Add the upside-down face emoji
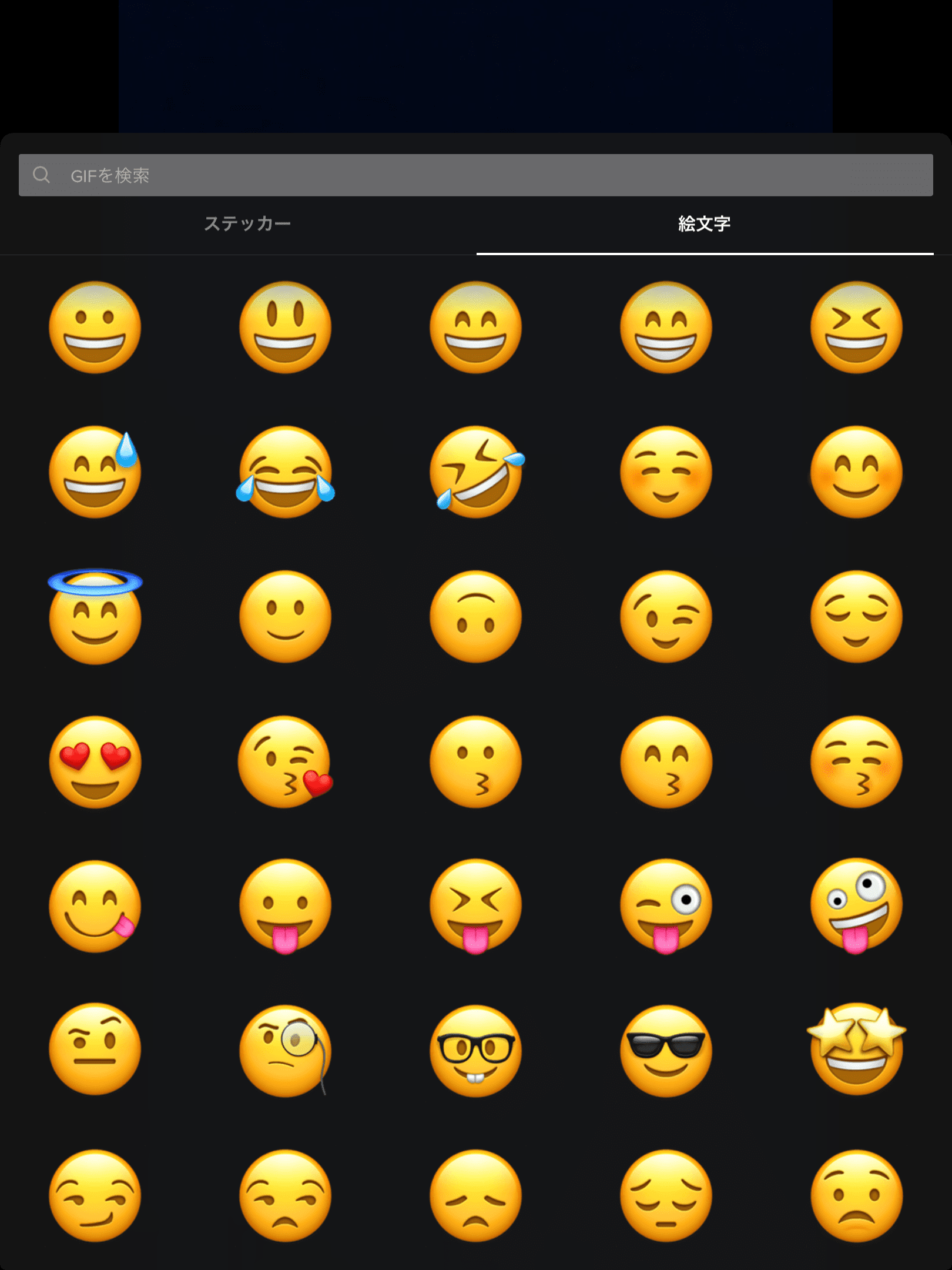Image resolution: width=952 pixels, height=1270 pixels. tap(476, 617)
